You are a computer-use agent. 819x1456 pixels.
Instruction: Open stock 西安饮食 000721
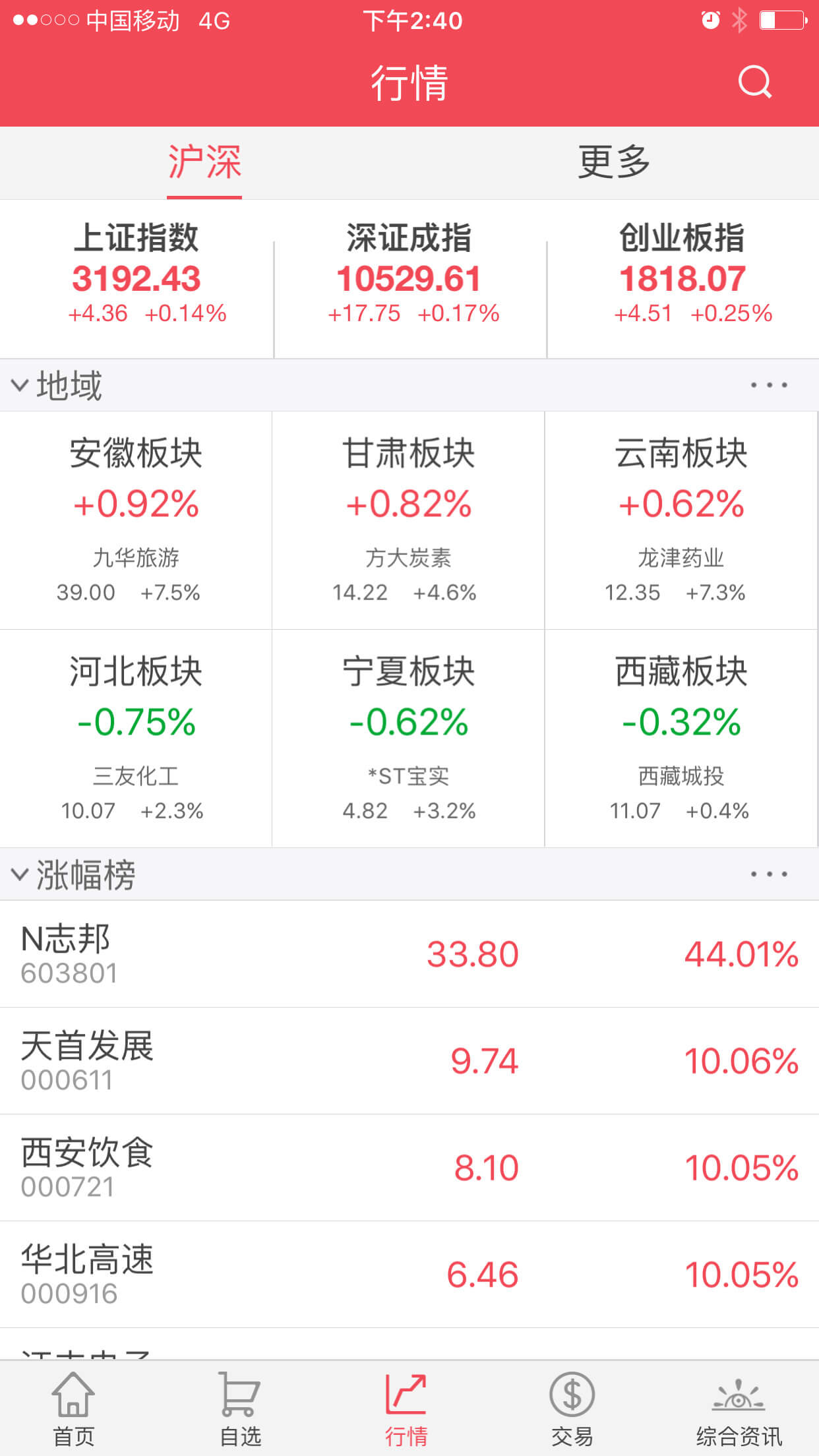(x=409, y=1168)
